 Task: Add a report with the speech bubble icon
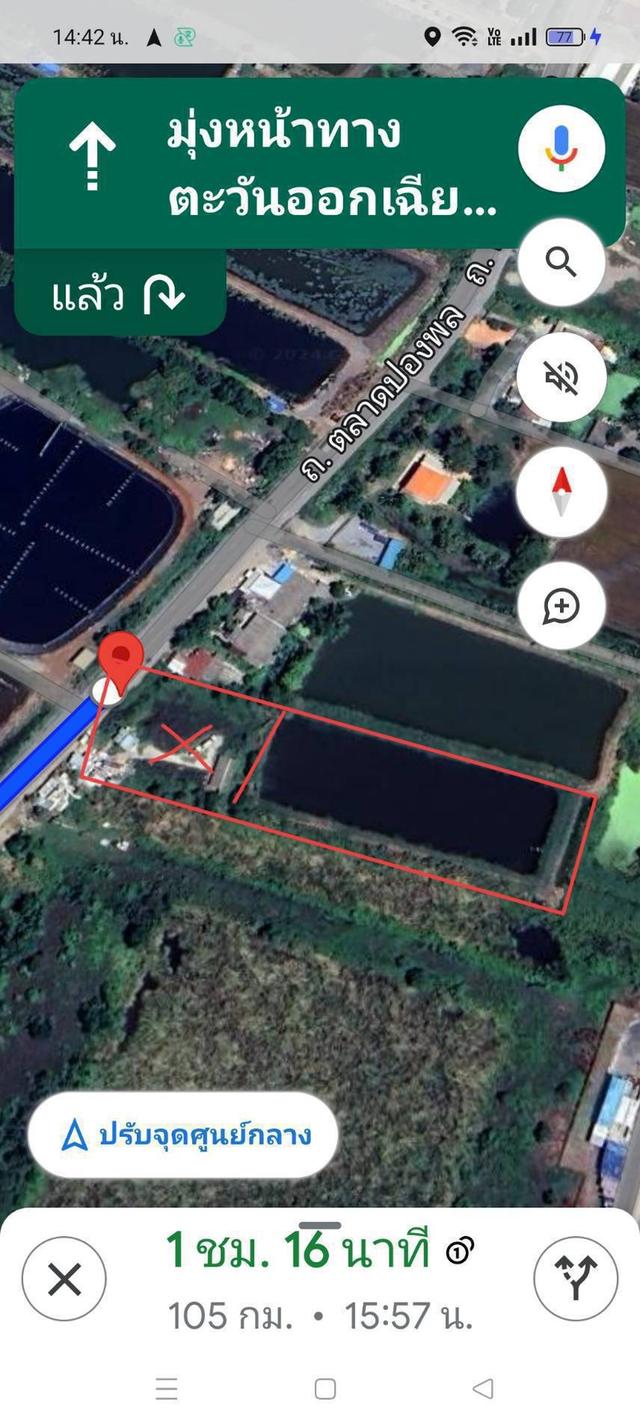pyautogui.click(x=561, y=606)
